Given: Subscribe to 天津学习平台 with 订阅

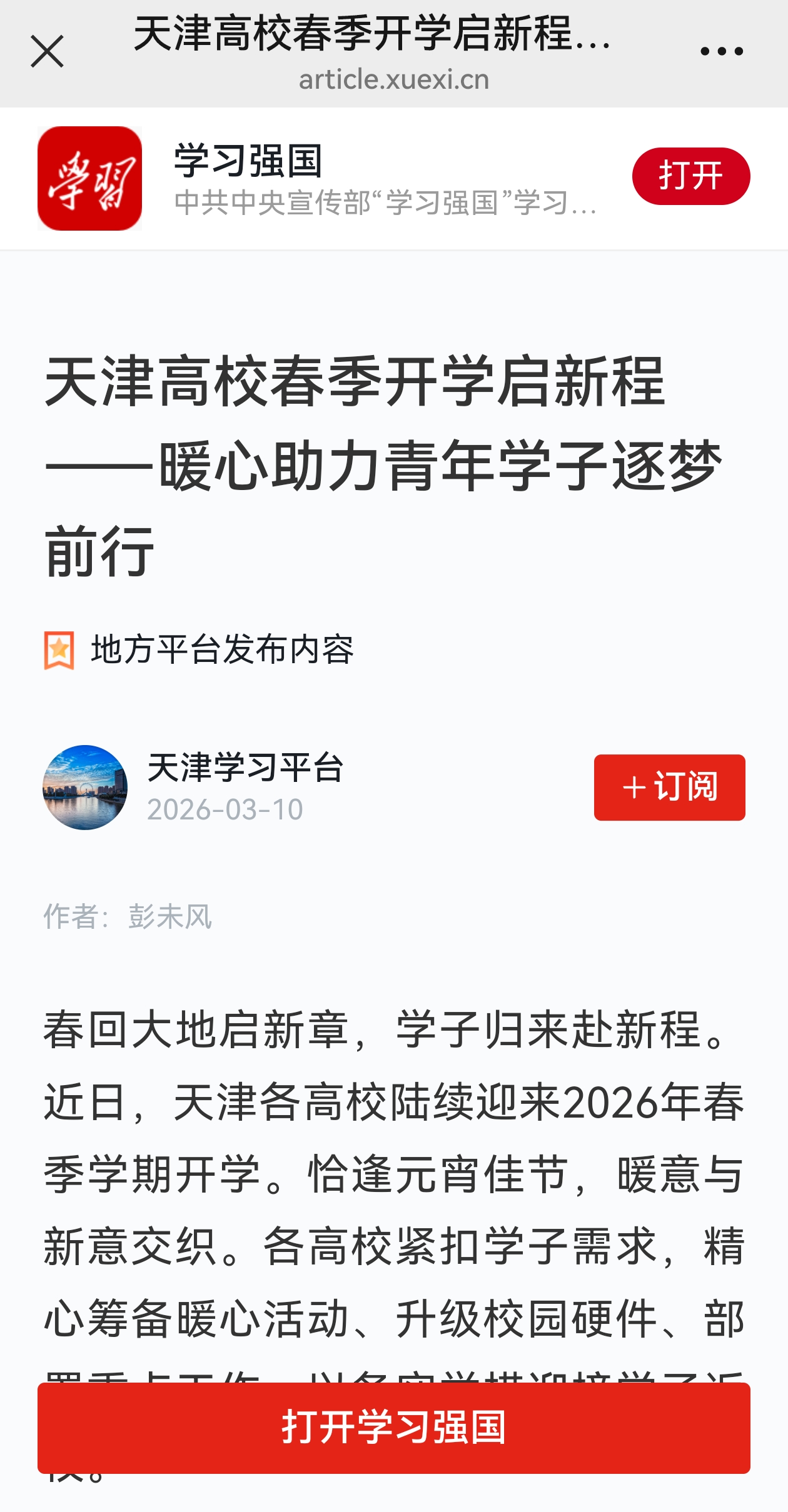Looking at the screenshot, I should (669, 787).
